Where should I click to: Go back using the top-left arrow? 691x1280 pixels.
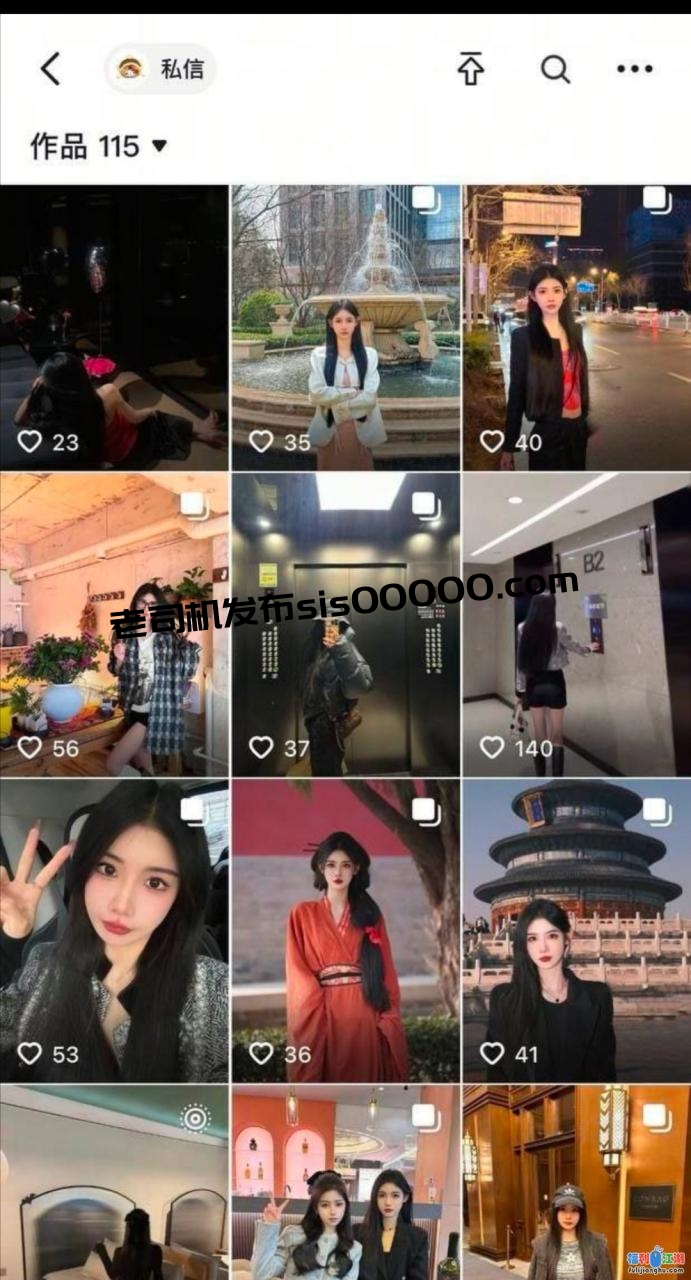[x=50, y=69]
